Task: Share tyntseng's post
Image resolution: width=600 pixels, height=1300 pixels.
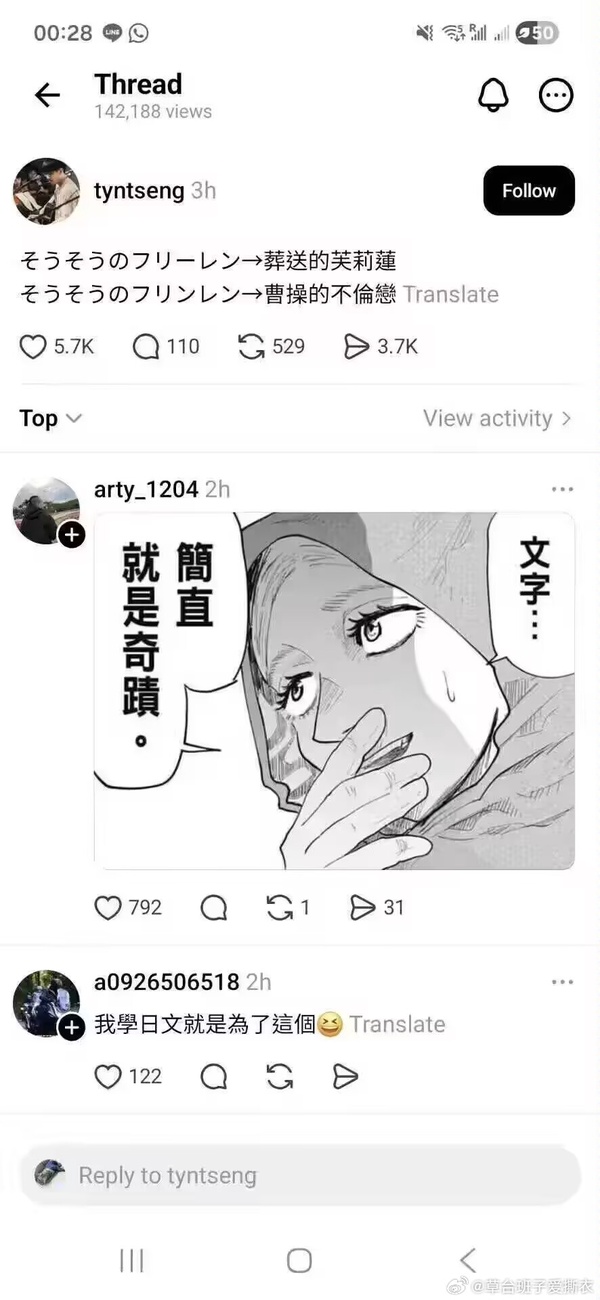Action: [x=356, y=347]
